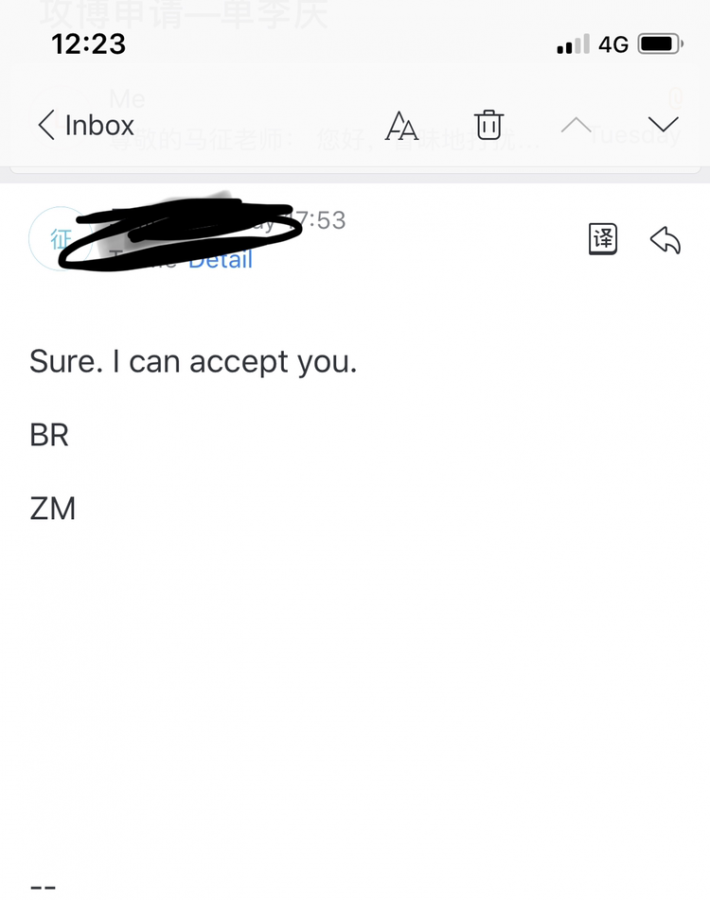Go back to Inbox
This screenshot has height=900, width=710.
[x=86, y=126]
